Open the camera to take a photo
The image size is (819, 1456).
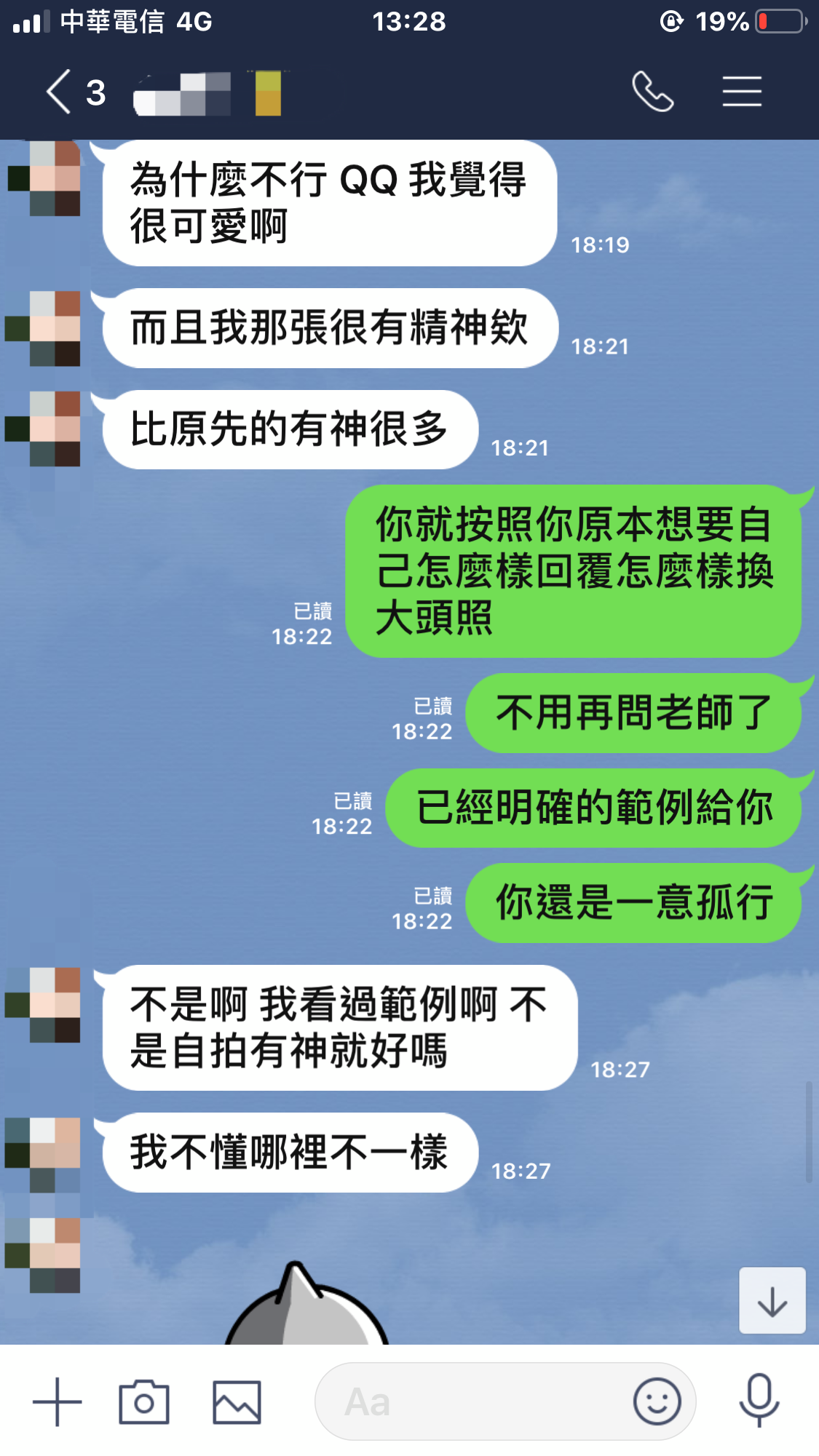pos(144,1401)
